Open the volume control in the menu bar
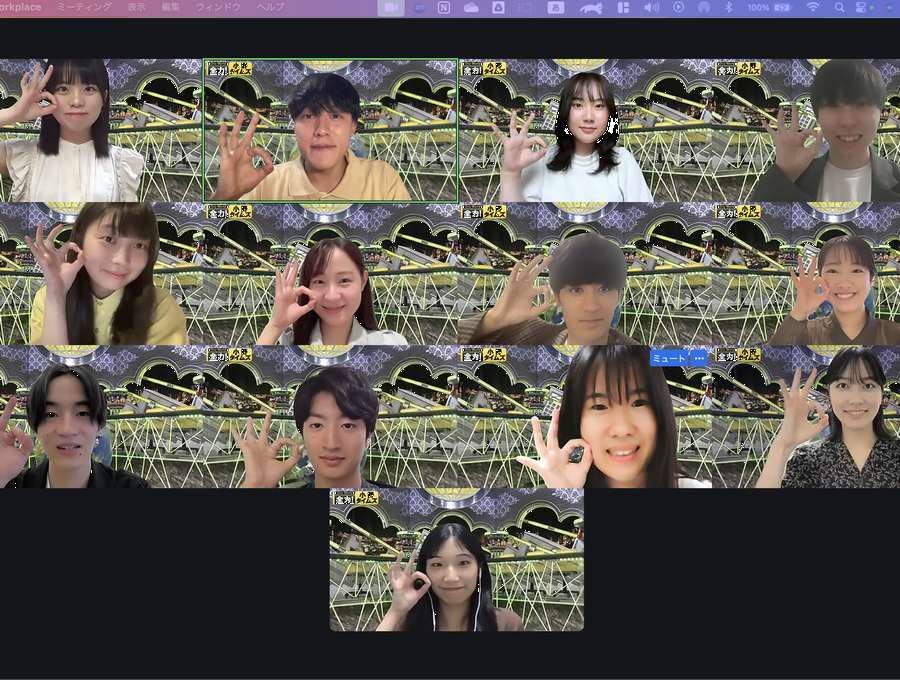The image size is (900, 680). [x=651, y=7]
